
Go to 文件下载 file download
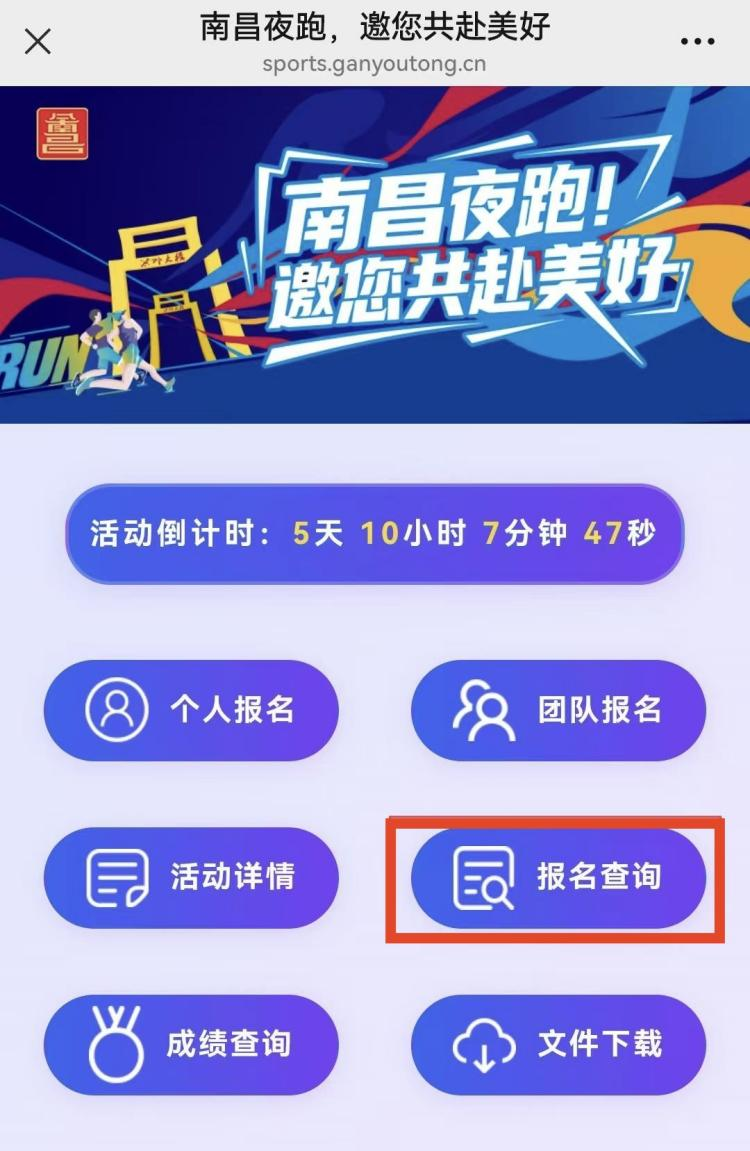click(x=558, y=1044)
